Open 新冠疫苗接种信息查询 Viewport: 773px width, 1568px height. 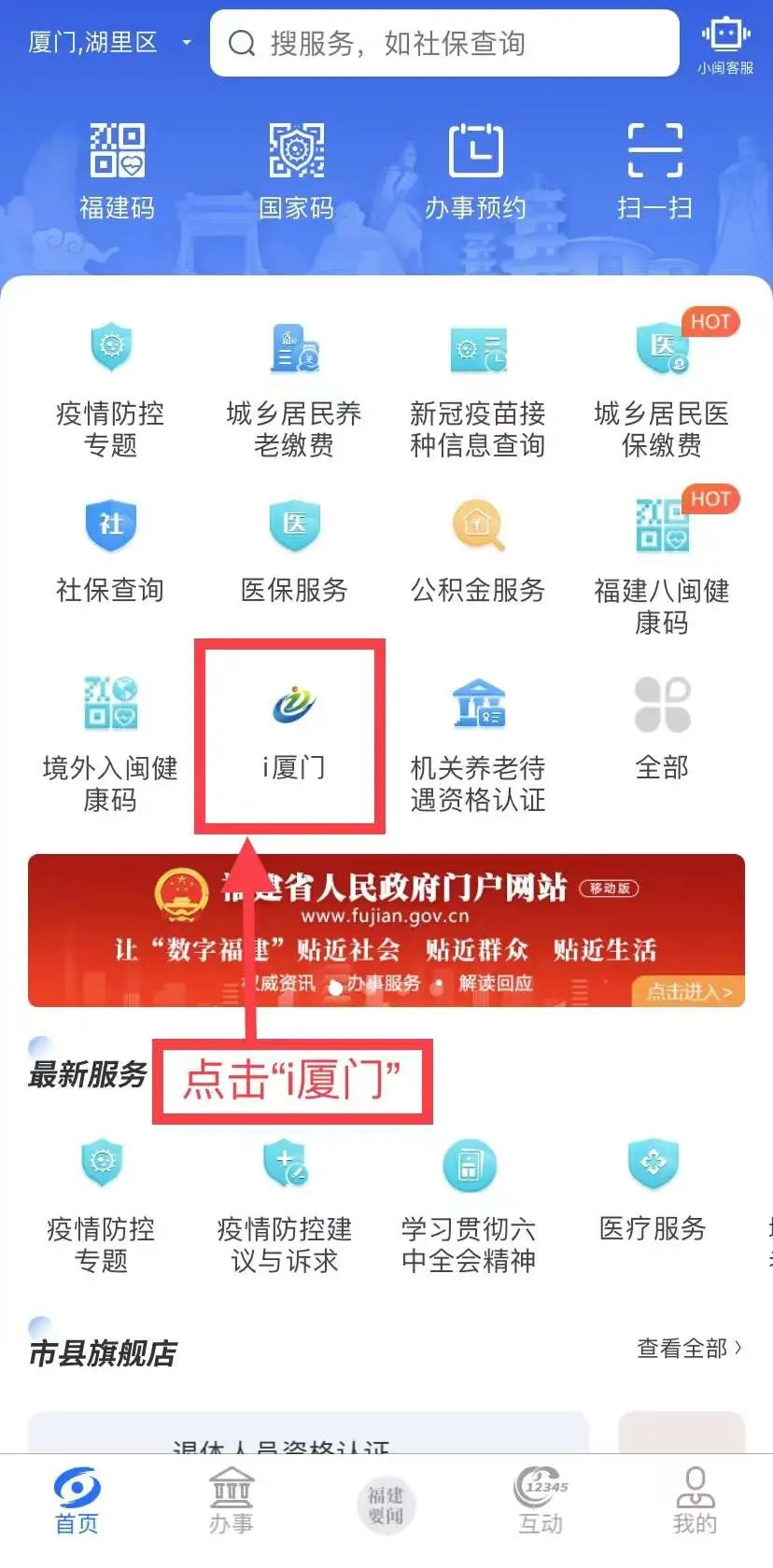pos(477,389)
